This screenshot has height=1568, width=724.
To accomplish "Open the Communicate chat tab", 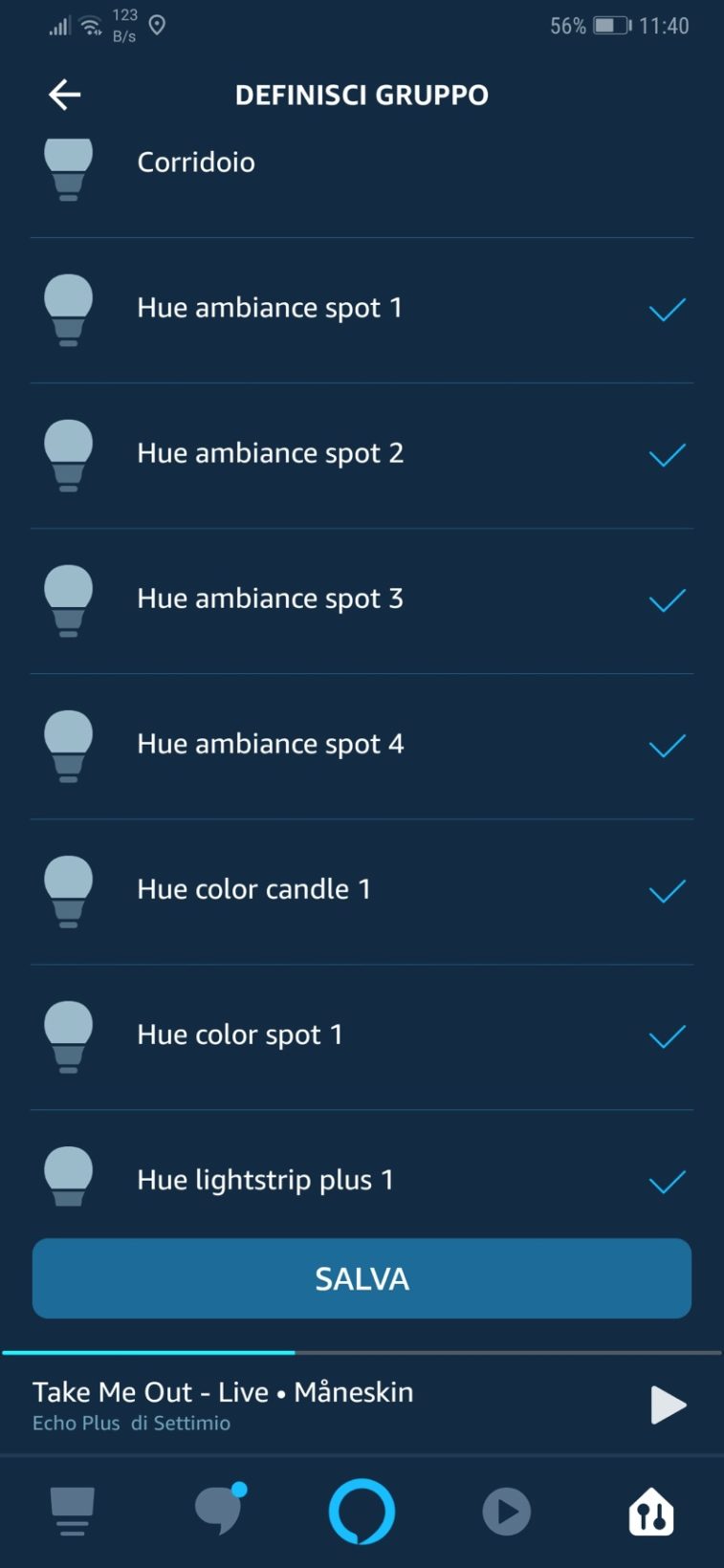I will tap(219, 1512).
